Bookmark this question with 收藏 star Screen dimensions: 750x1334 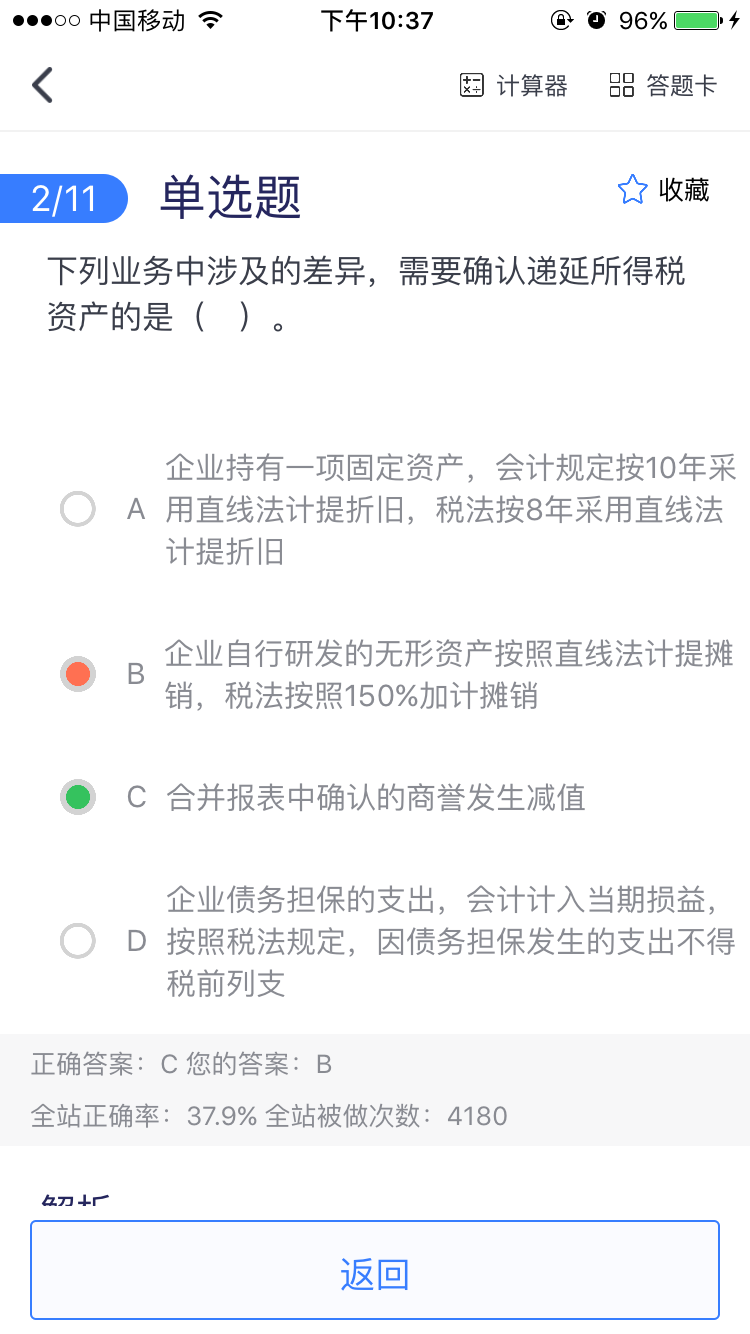(664, 190)
